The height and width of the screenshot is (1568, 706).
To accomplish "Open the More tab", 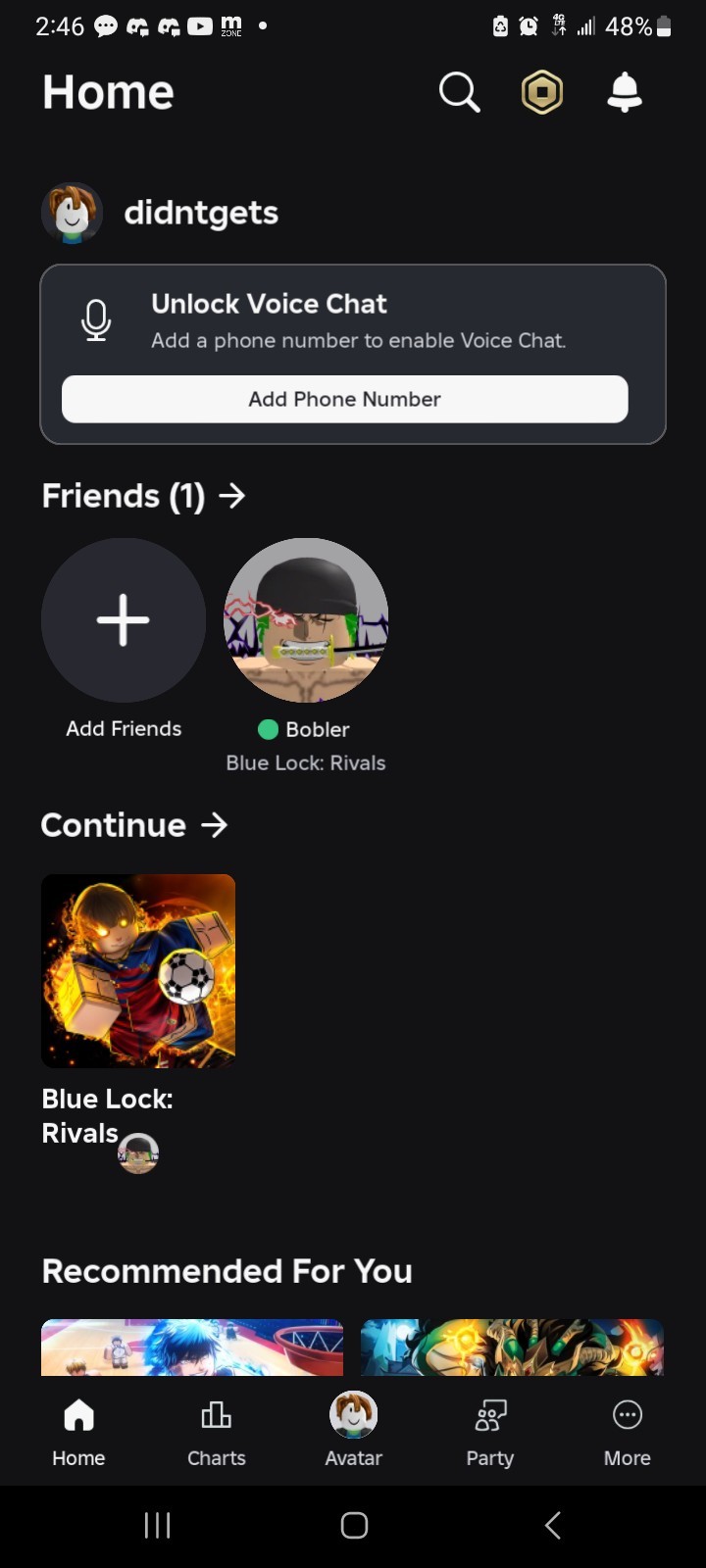I will tap(628, 1433).
